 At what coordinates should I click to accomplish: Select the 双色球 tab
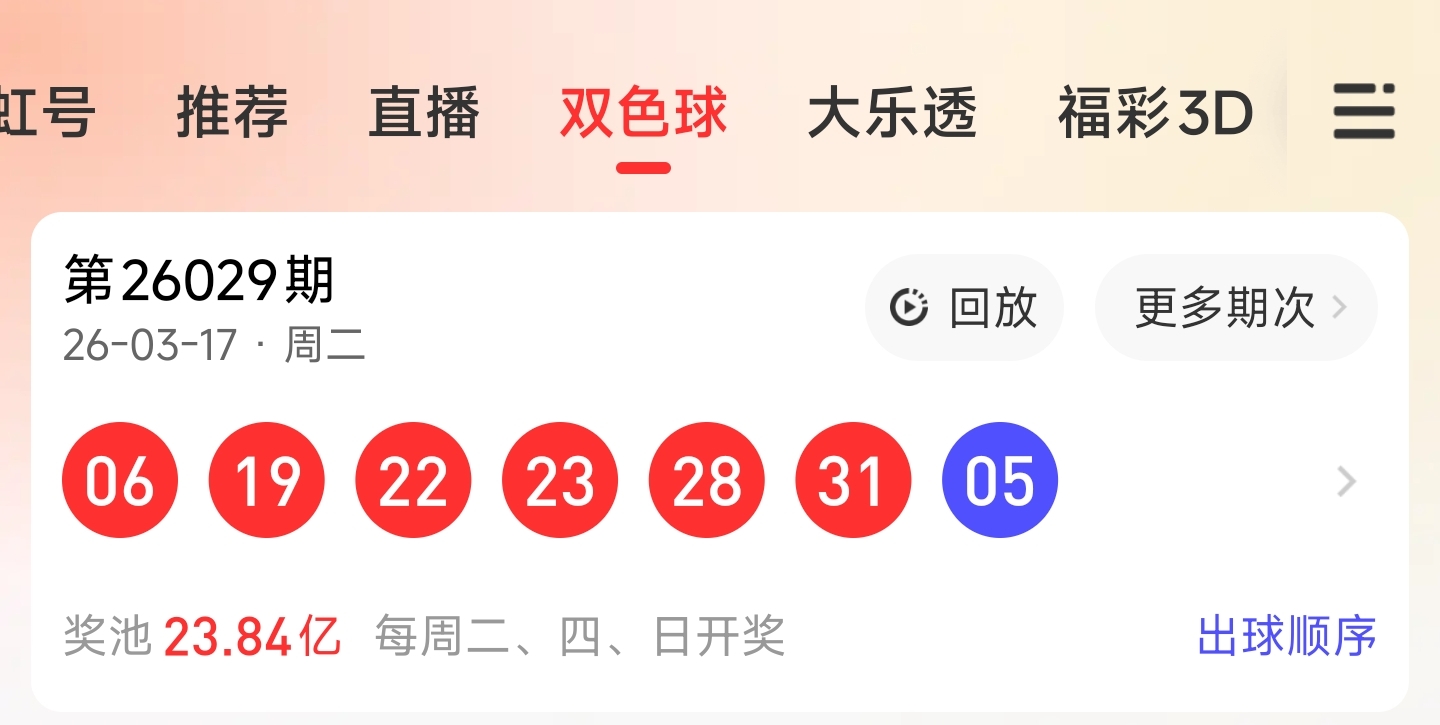pyautogui.click(x=643, y=112)
